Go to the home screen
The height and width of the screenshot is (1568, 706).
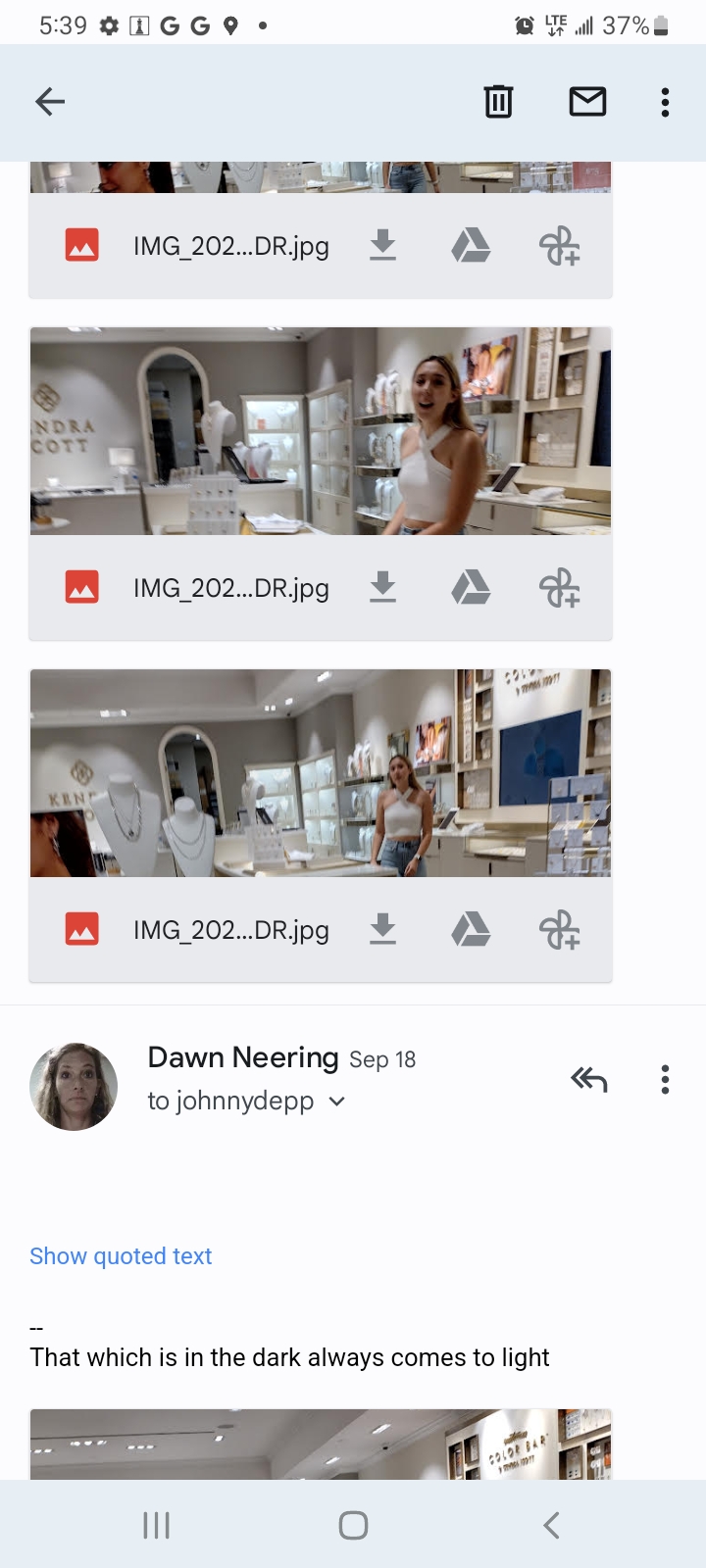click(353, 1525)
